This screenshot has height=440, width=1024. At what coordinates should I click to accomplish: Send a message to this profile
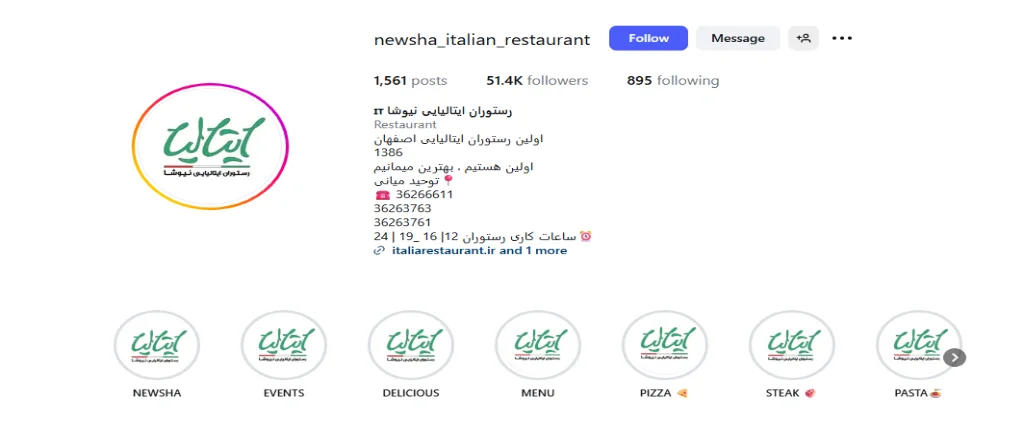tap(738, 39)
